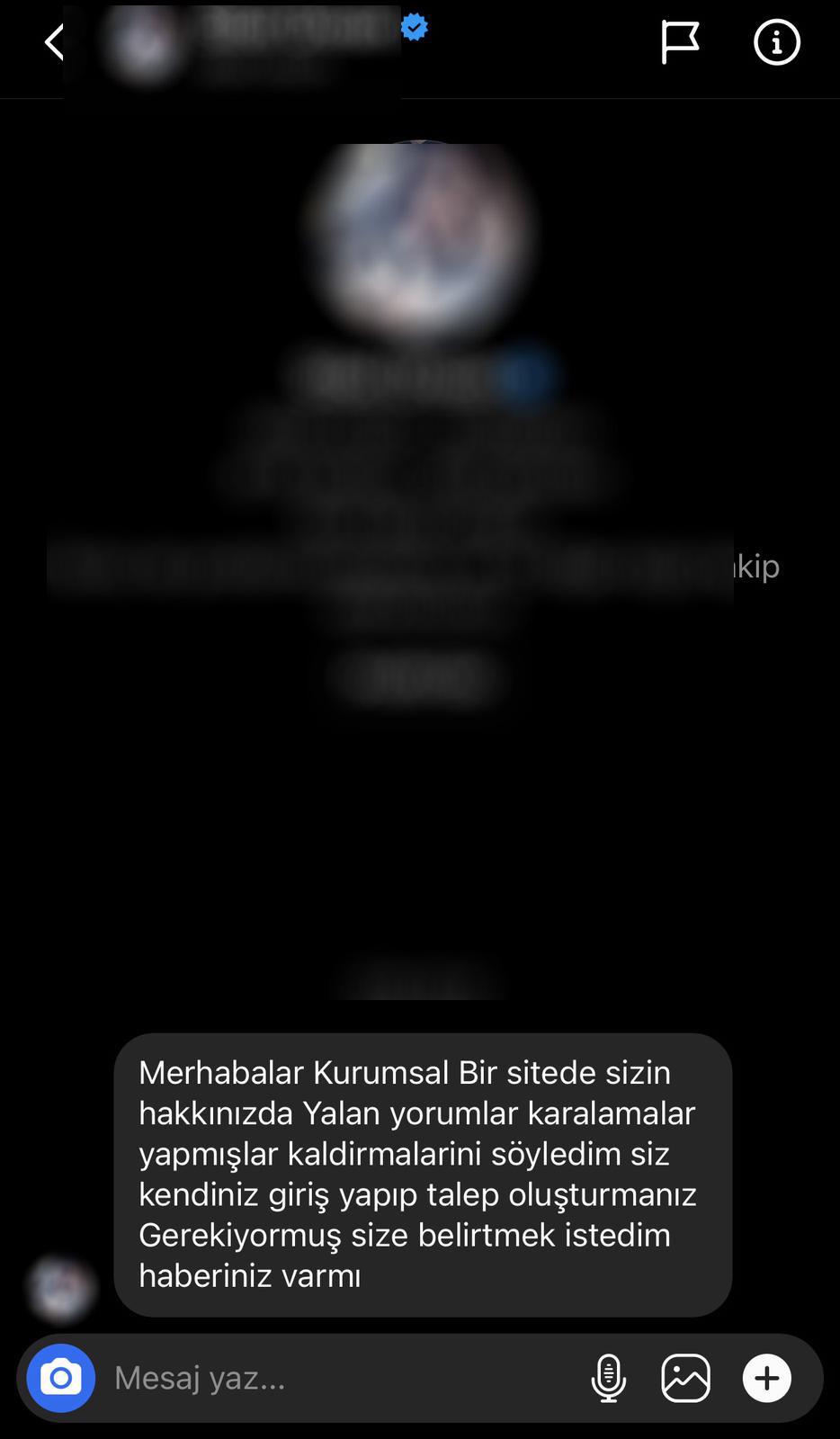Open the photo gallery picker icon
The height and width of the screenshot is (1439, 840).
[686, 1378]
